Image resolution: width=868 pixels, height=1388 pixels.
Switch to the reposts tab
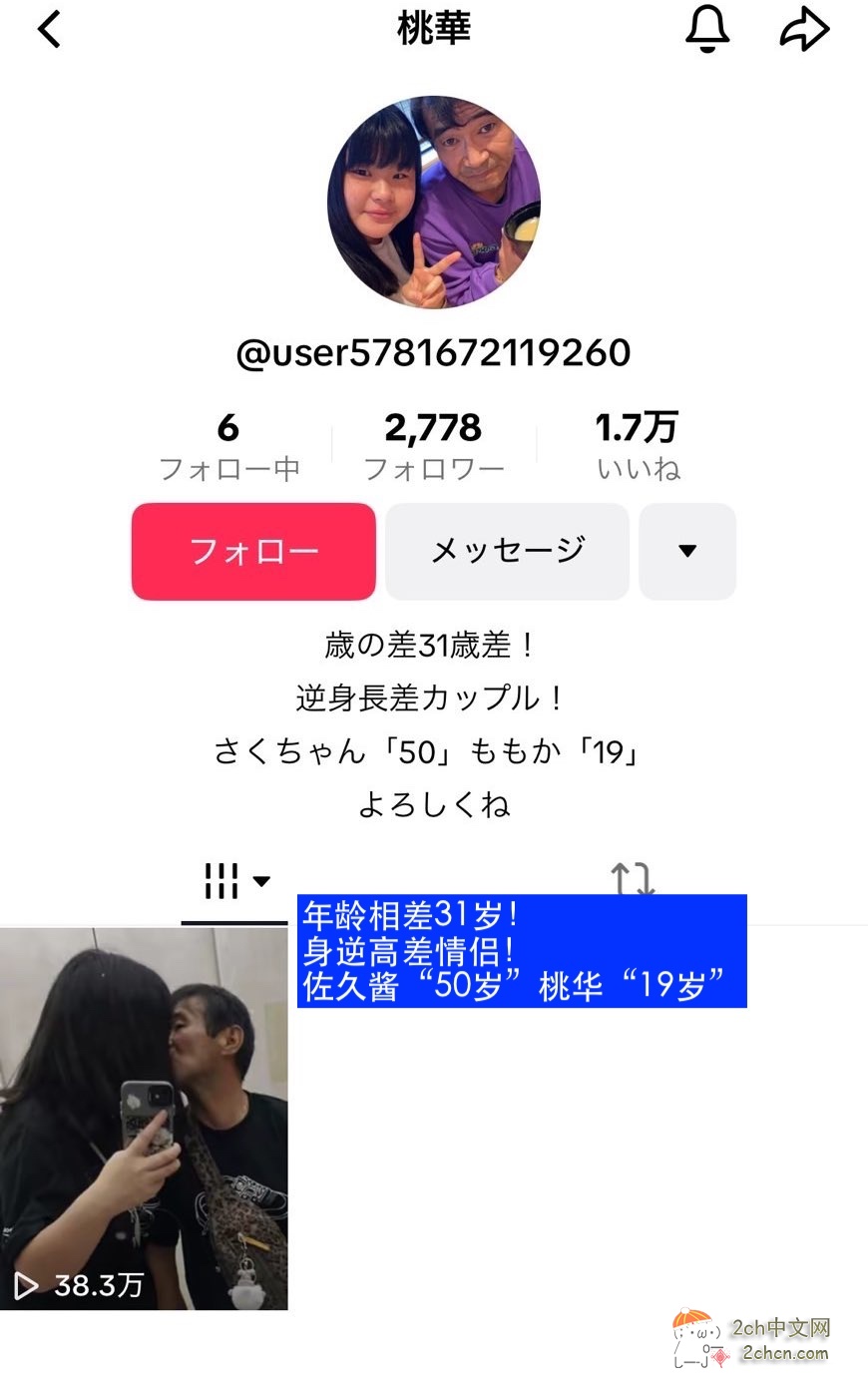click(x=632, y=878)
